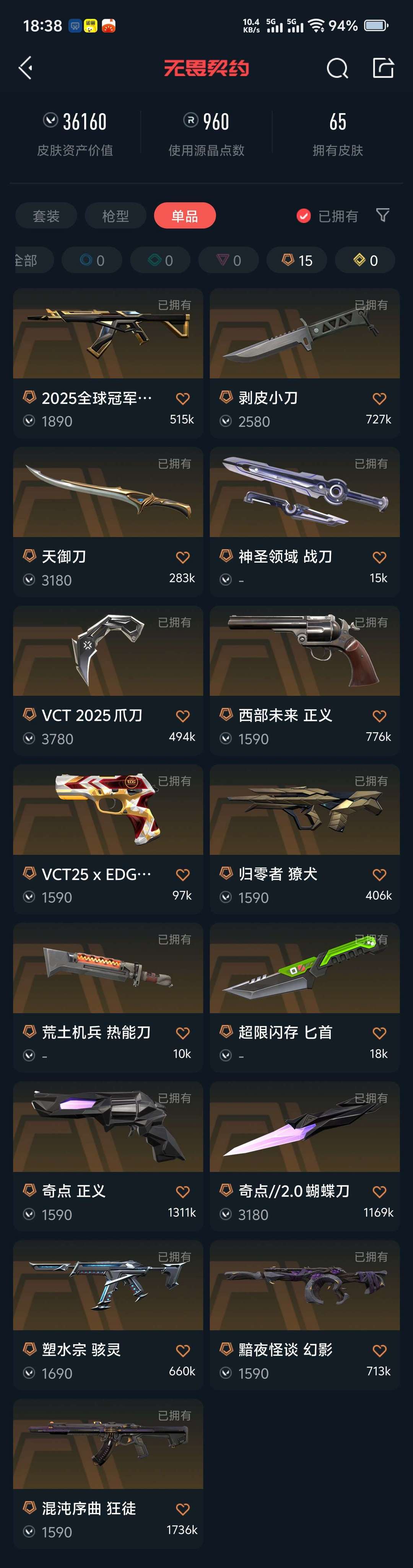This screenshot has height=1568, width=413.
Task: Open the 天御刀 skin card
Action: 108,522
